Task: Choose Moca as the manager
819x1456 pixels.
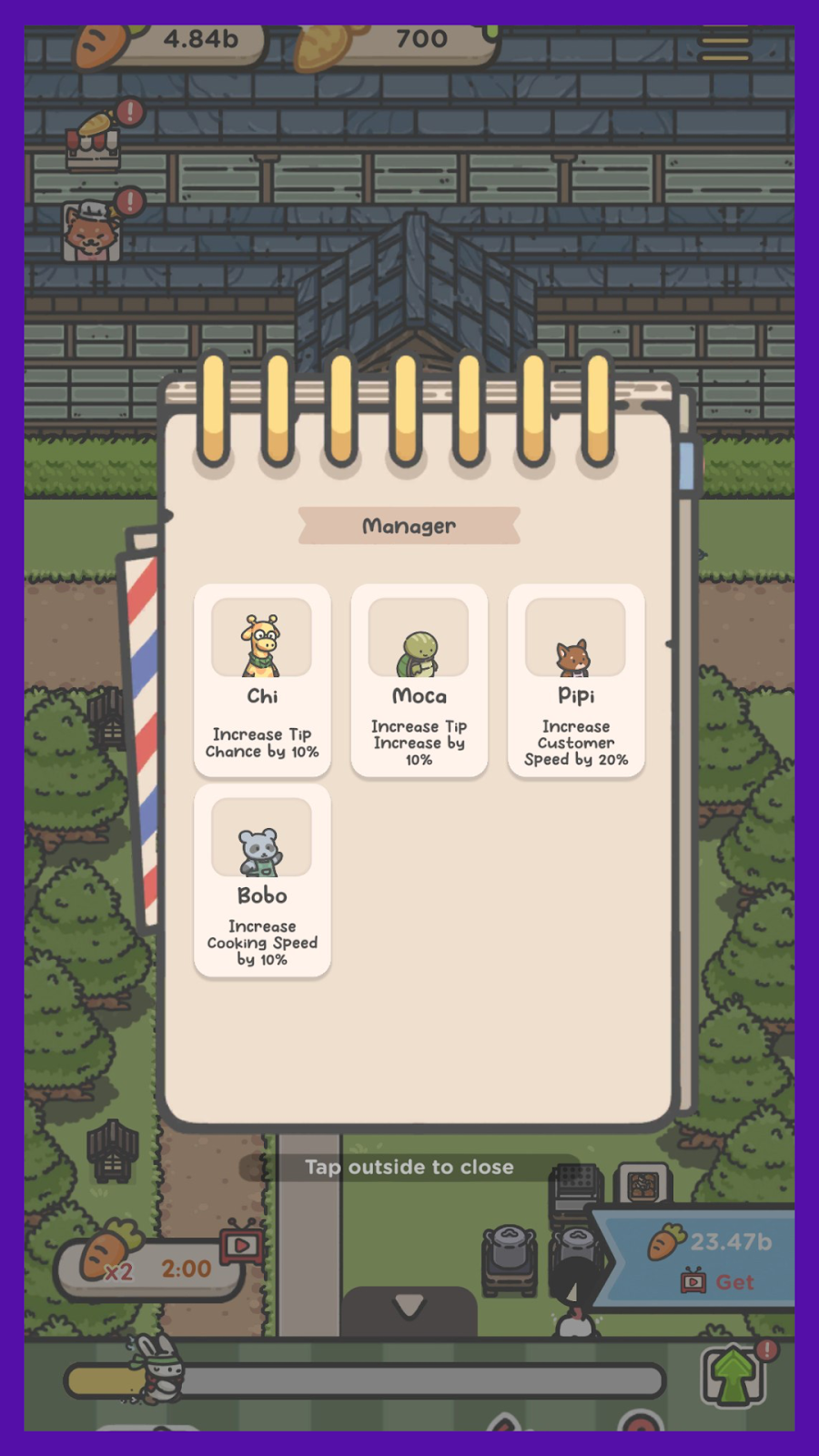Action: click(419, 681)
